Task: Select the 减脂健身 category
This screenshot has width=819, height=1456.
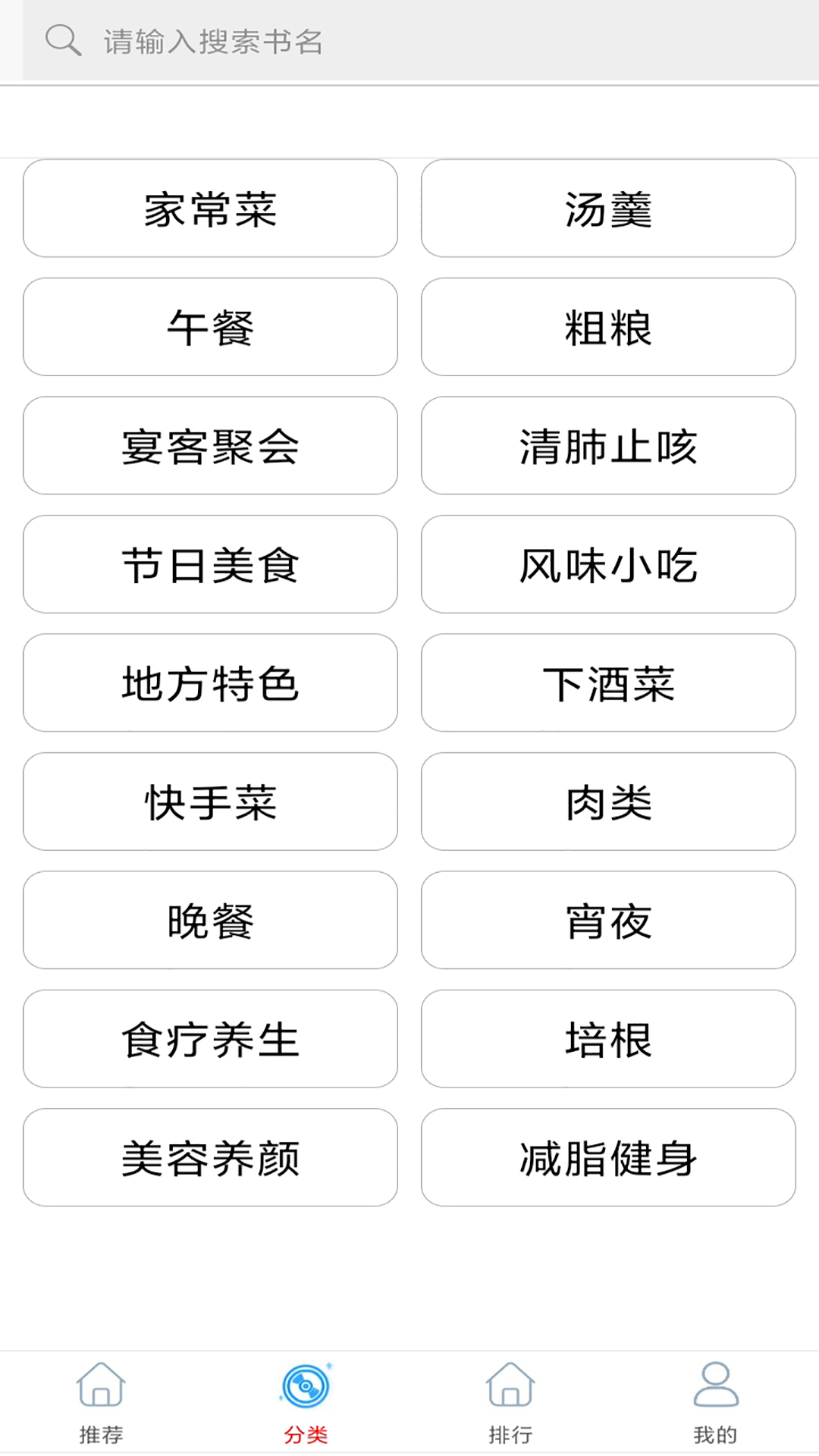Action: coord(609,1158)
